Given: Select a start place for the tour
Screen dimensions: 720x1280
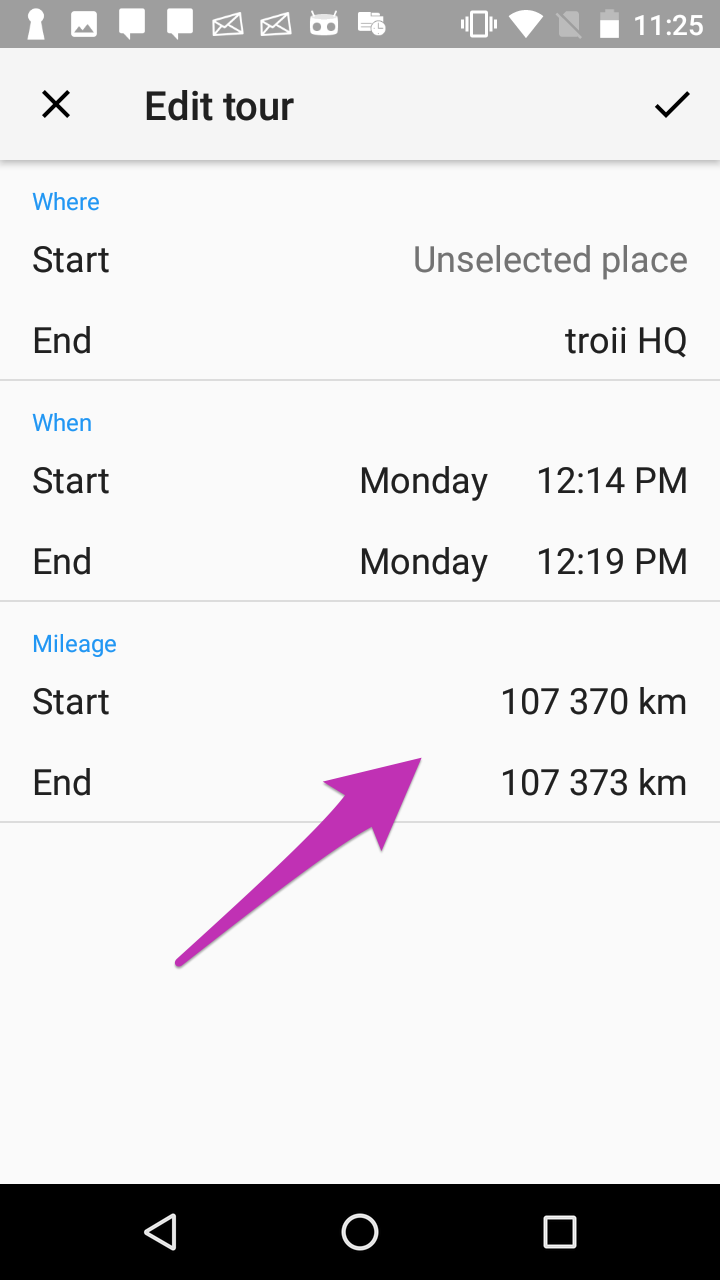Looking at the screenshot, I should point(550,260).
